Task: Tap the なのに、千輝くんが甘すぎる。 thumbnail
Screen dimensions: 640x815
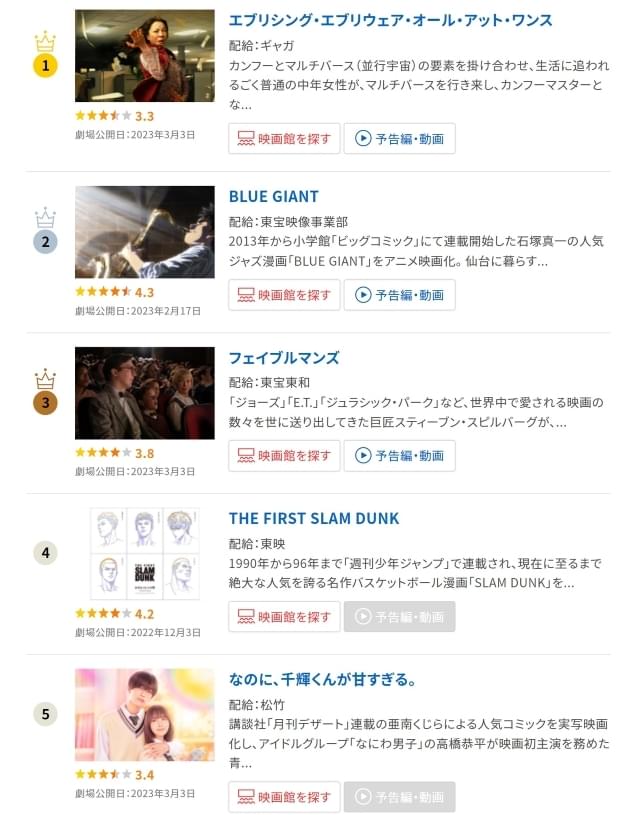Action: [144, 715]
